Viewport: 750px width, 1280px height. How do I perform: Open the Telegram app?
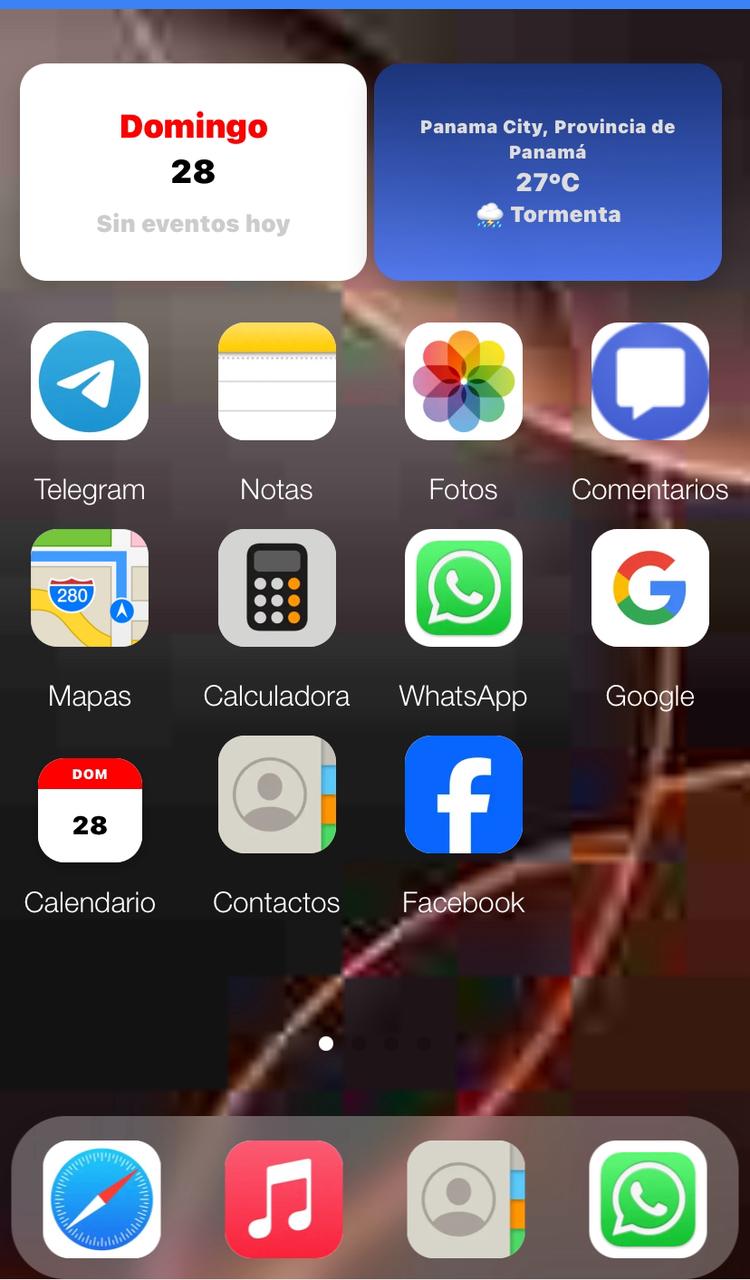(90, 381)
